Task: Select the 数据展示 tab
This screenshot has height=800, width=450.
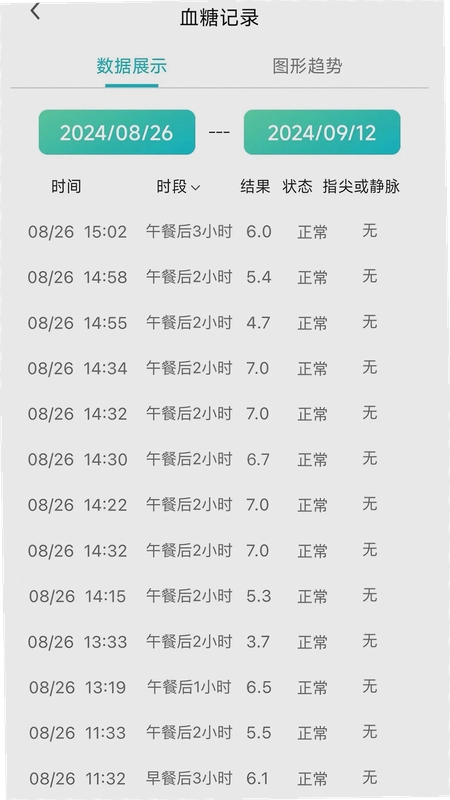Action: click(132, 66)
